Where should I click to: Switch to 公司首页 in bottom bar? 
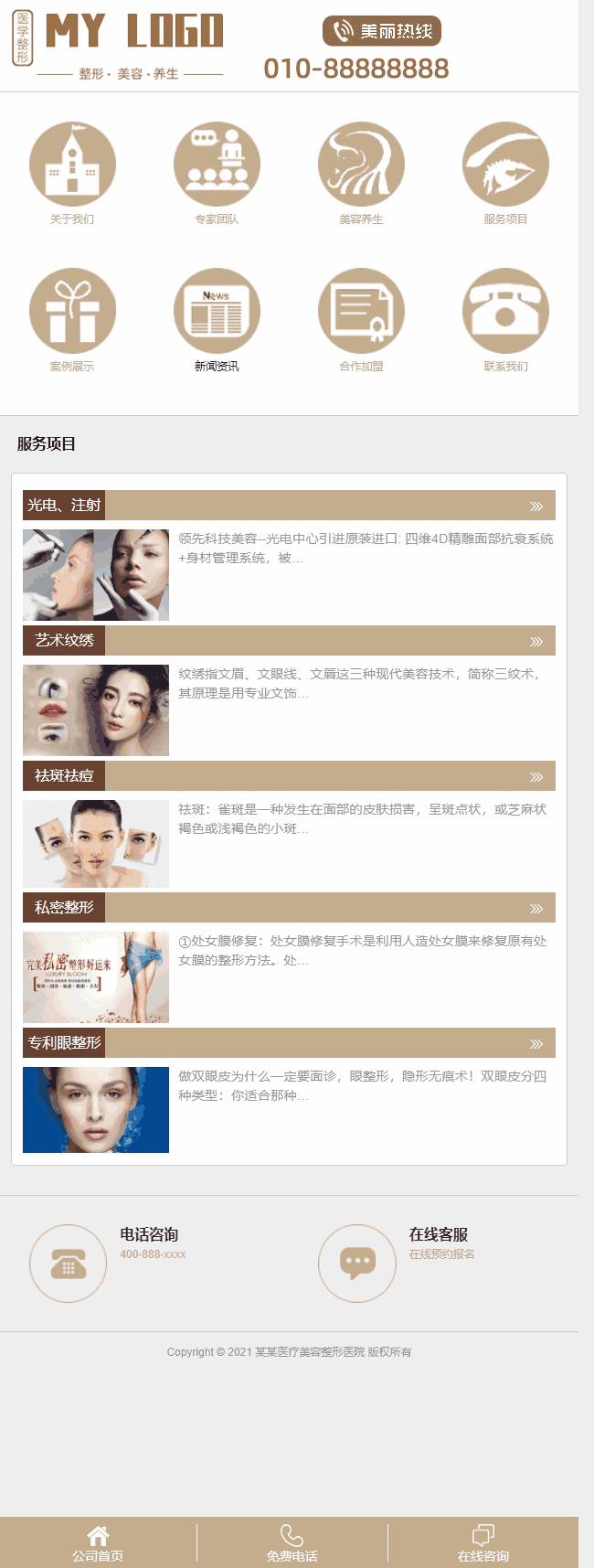(x=98, y=1543)
